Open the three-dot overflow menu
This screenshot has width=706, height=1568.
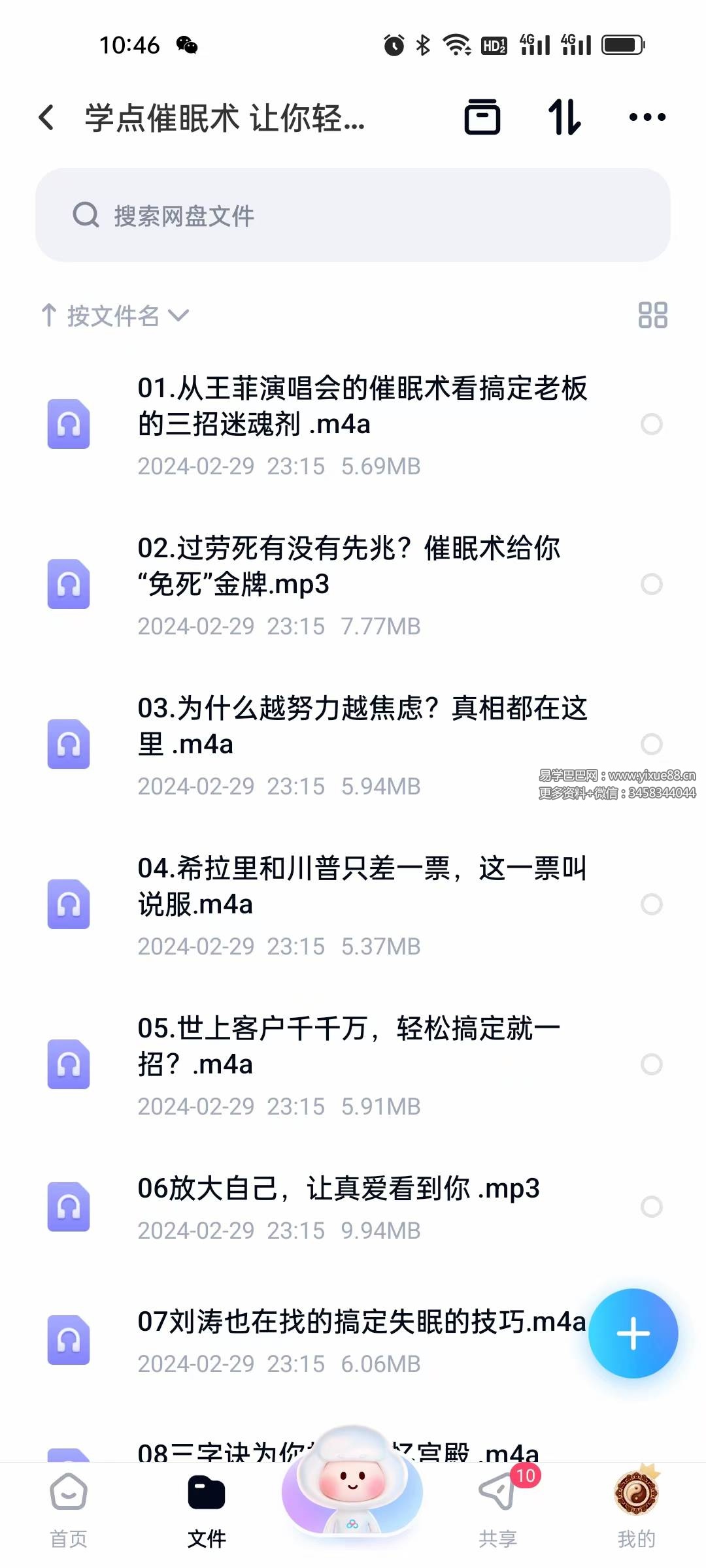tap(647, 118)
